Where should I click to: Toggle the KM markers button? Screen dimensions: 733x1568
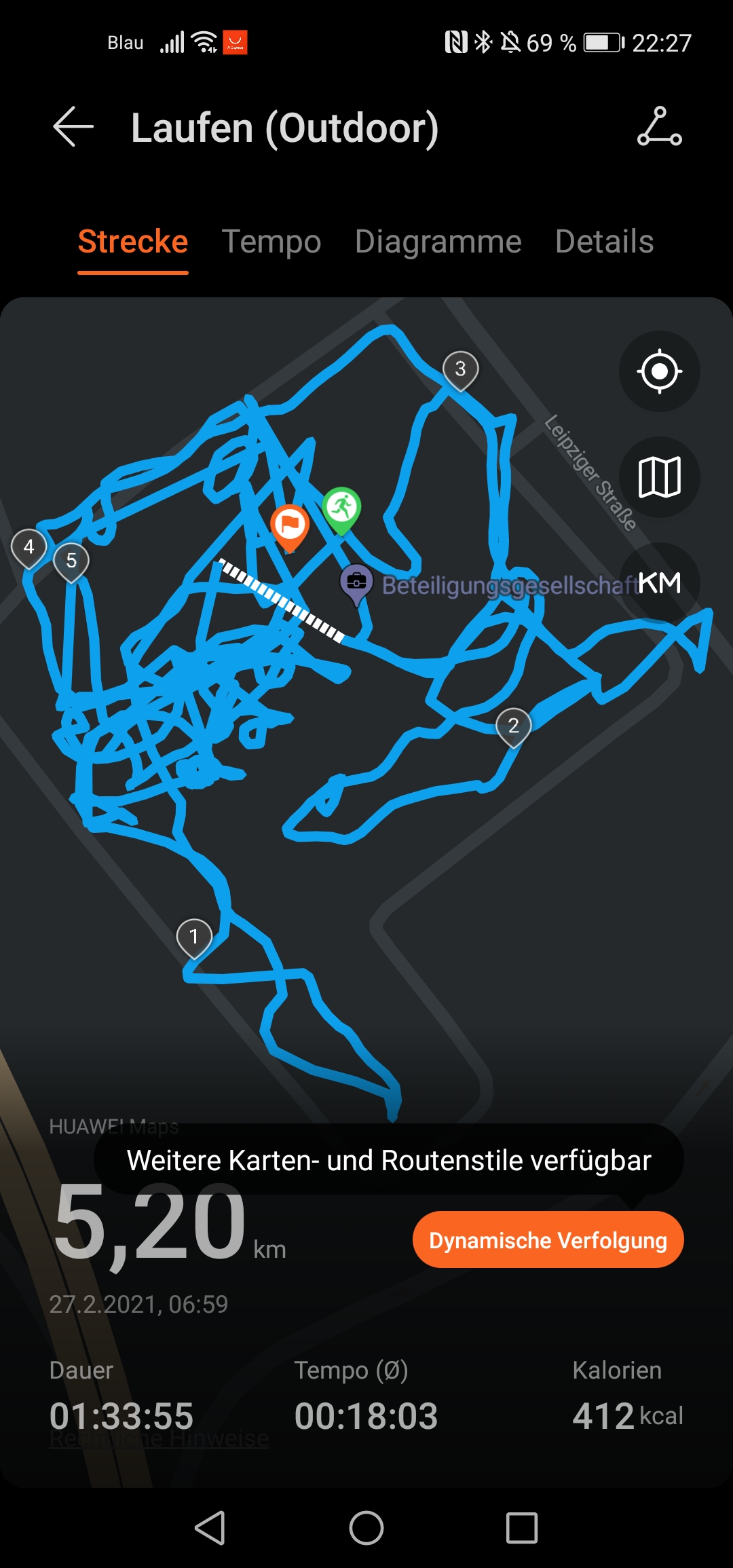[x=659, y=582]
